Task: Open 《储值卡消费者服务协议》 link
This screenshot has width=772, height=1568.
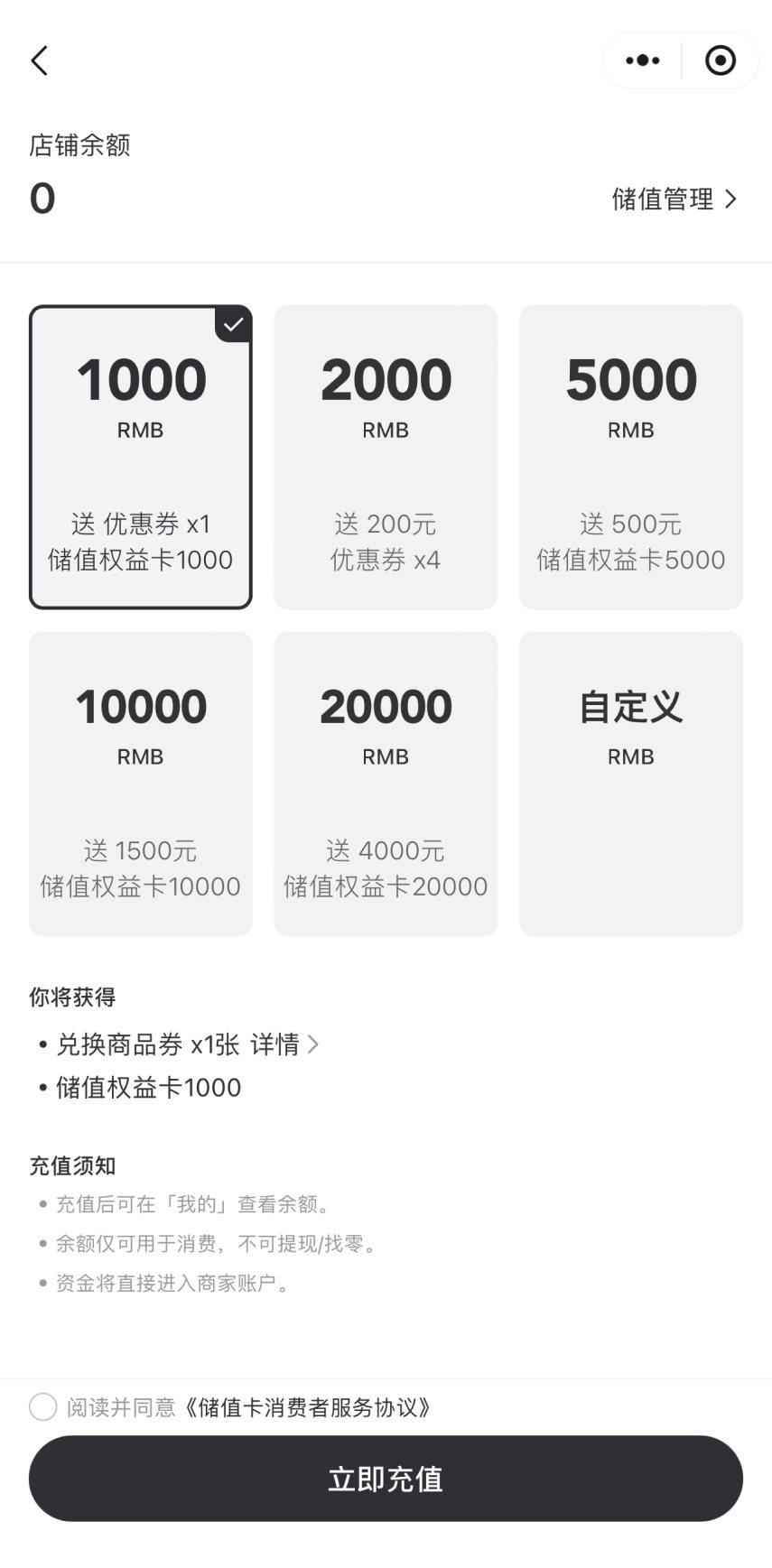Action: [309, 1407]
